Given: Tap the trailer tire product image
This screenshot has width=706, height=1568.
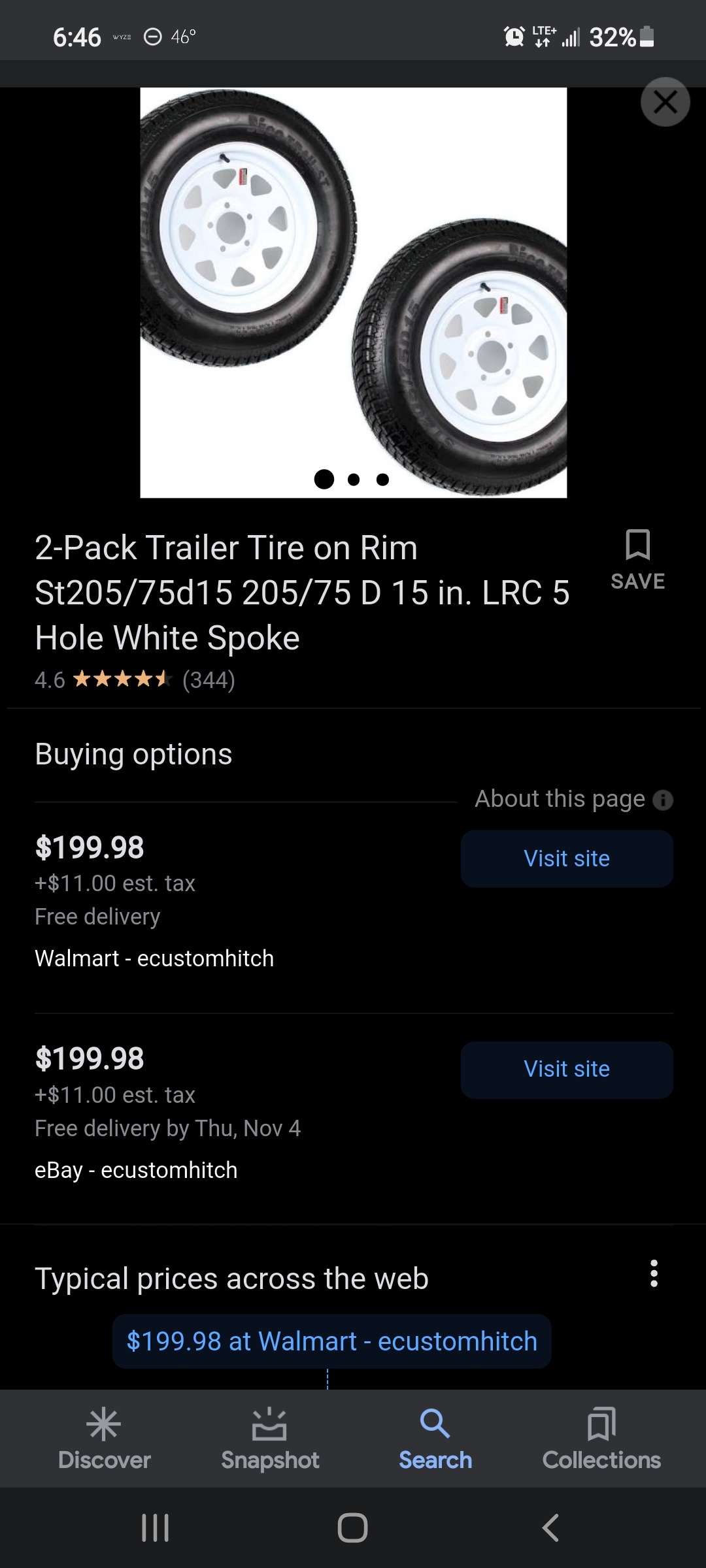Looking at the screenshot, I should 353,287.
